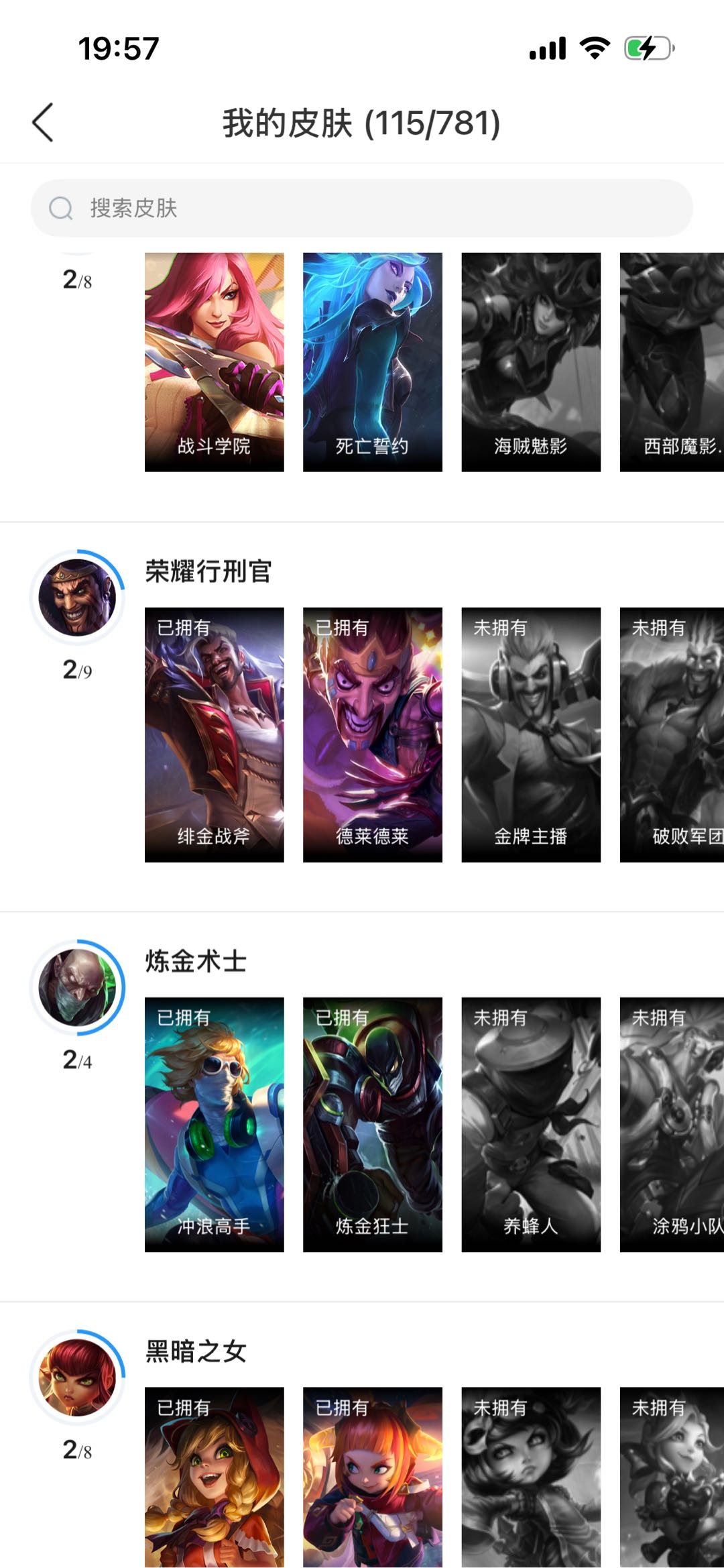View the 海贼魅影 skin
This screenshot has height=1568, width=724.
530,362
